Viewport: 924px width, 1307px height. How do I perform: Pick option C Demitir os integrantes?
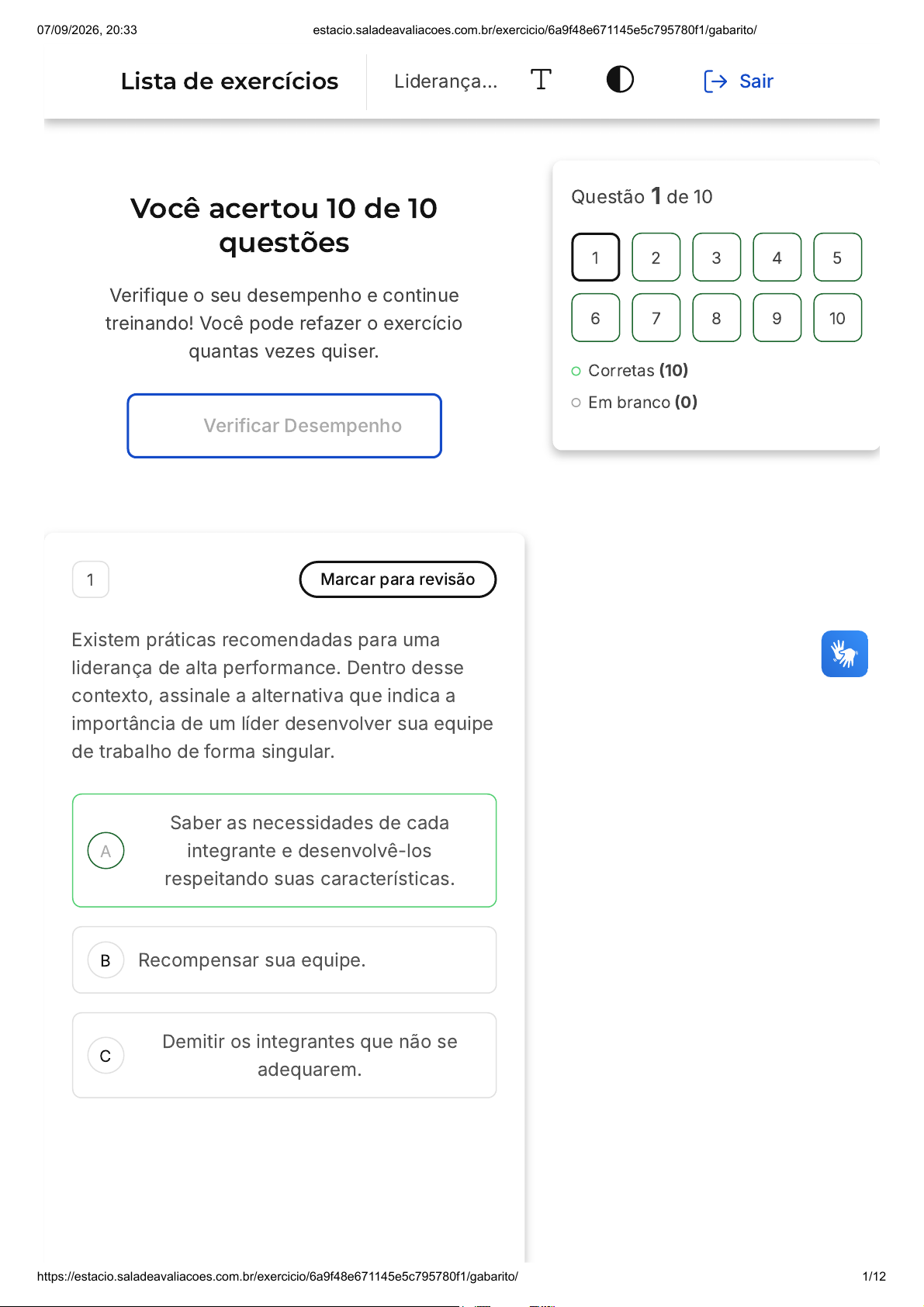point(285,1055)
